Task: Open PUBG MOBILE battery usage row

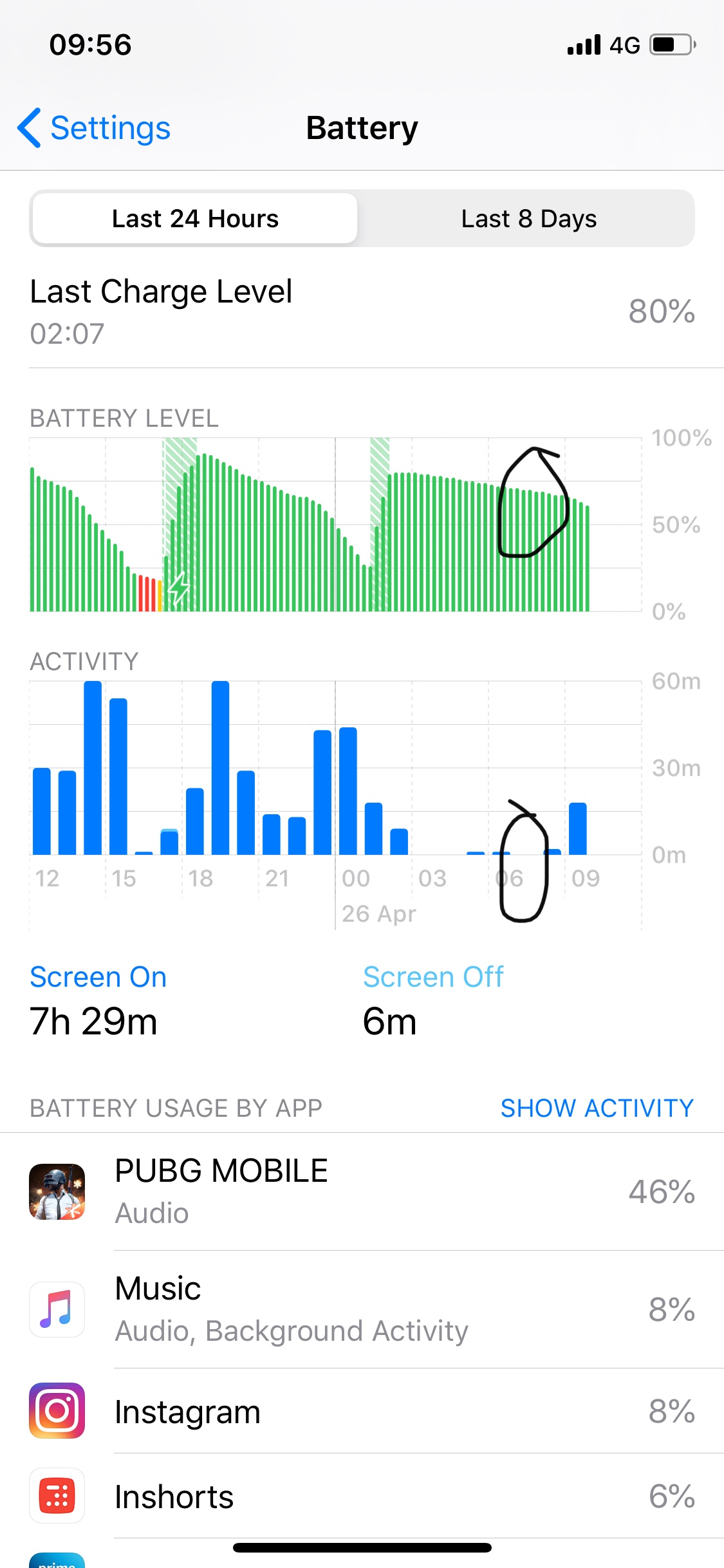Action: tap(362, 1191)
